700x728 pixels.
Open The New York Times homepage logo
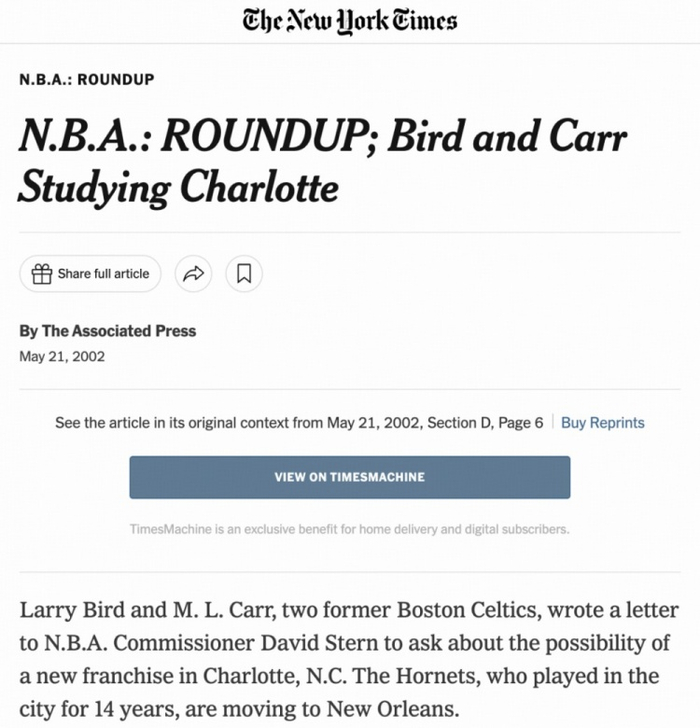[350, 21]
